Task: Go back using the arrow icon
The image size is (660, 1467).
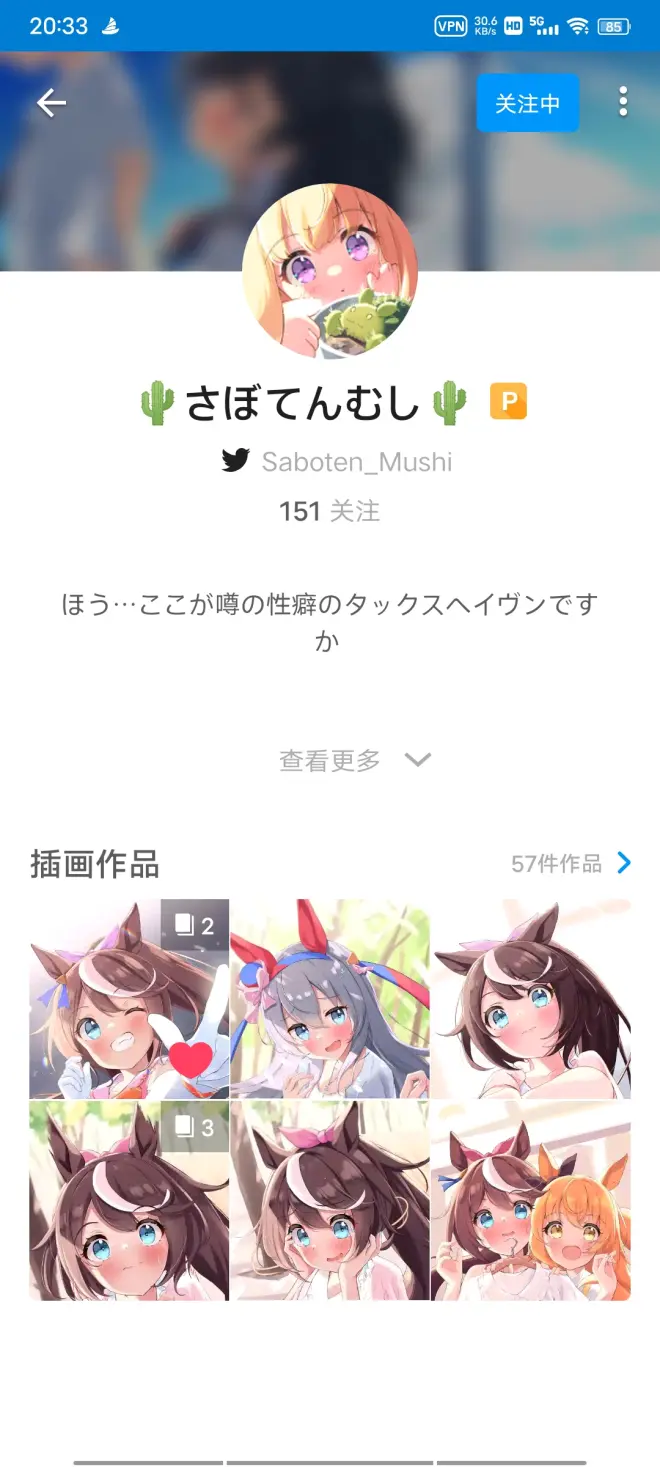Action: (x=51, y=103)
